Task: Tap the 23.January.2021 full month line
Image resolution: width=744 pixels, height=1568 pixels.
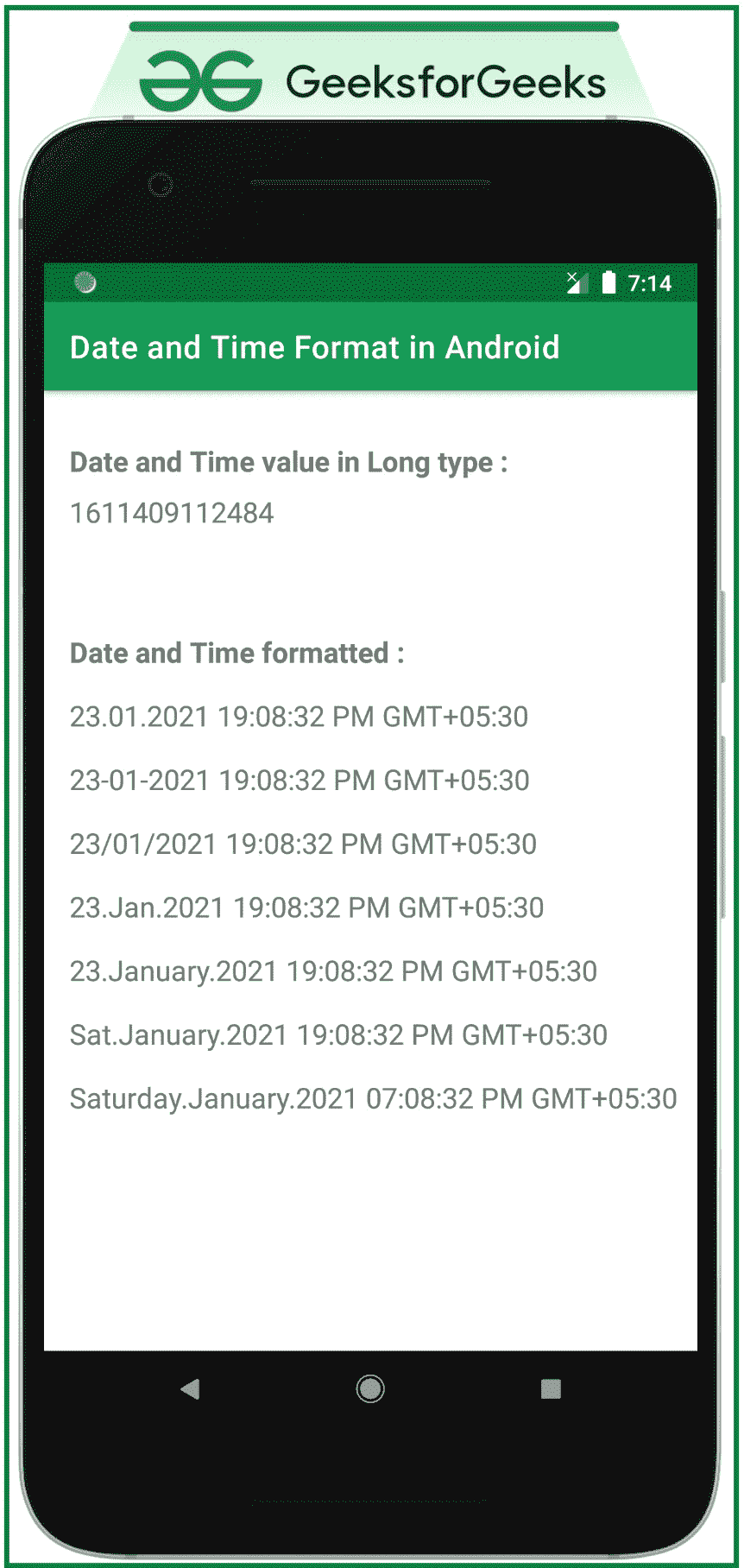Action: [332, 971]
